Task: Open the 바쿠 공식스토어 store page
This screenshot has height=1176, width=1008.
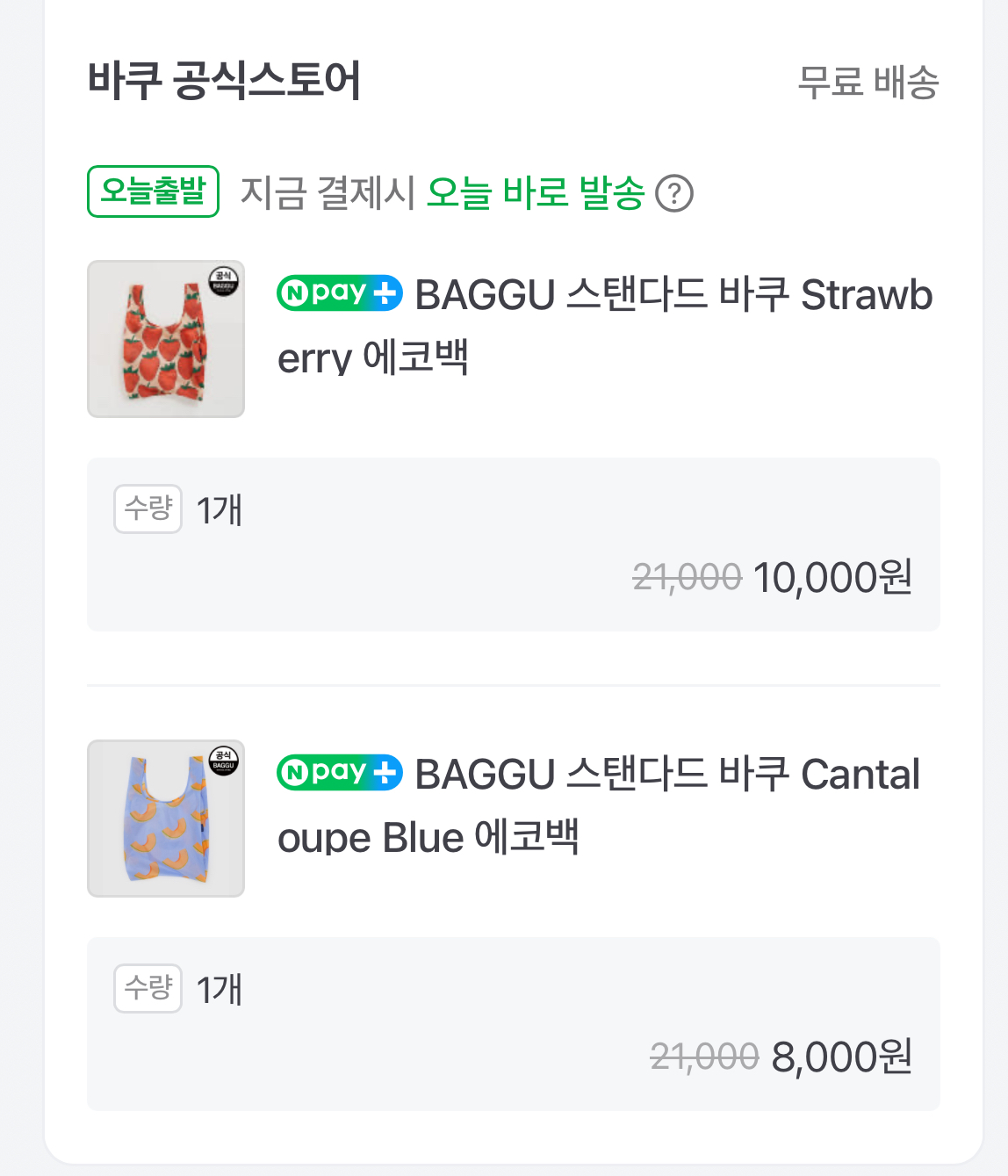Action: click(225, 81)
